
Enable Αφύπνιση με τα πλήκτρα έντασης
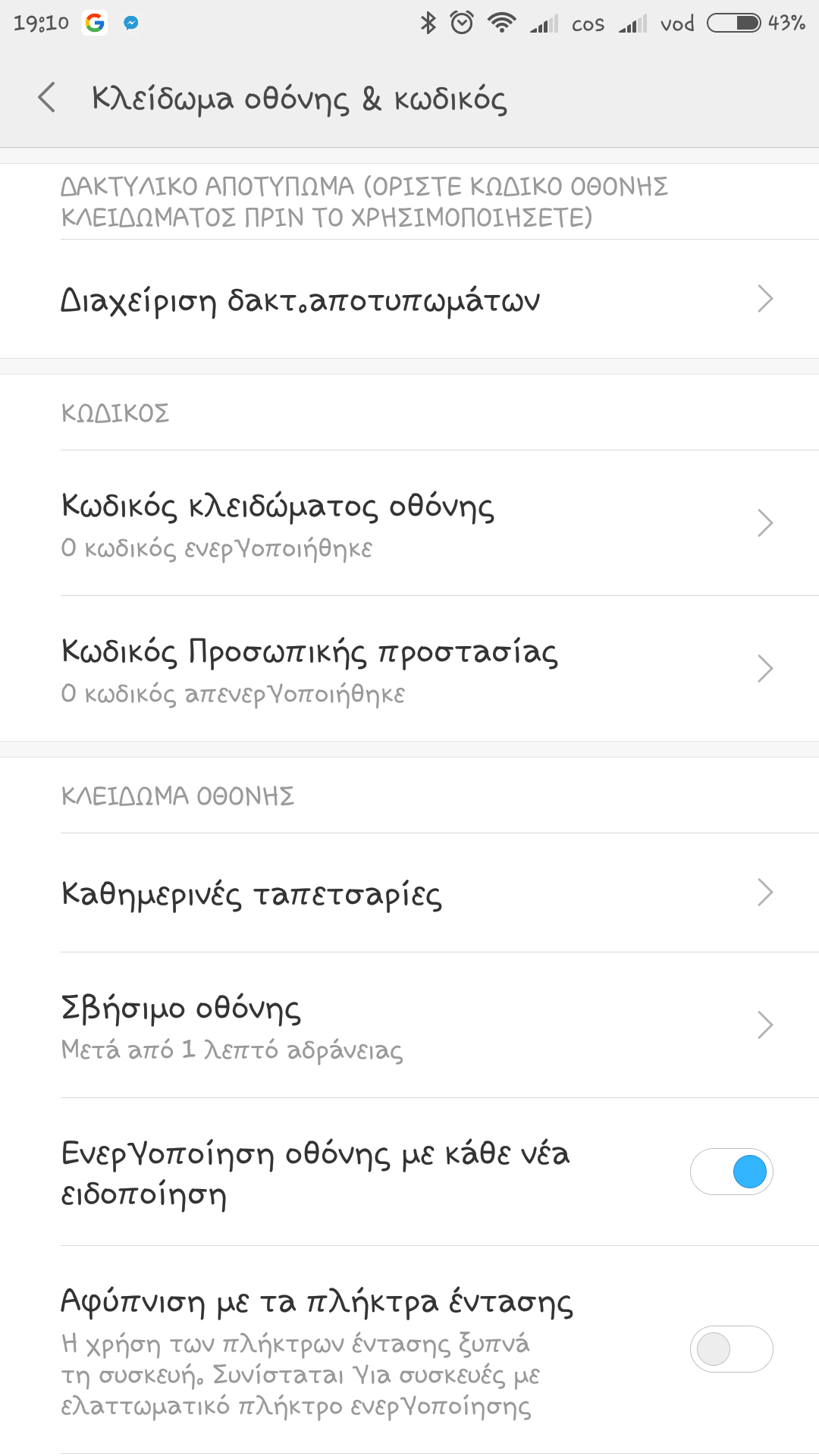tap(731, 1349)
